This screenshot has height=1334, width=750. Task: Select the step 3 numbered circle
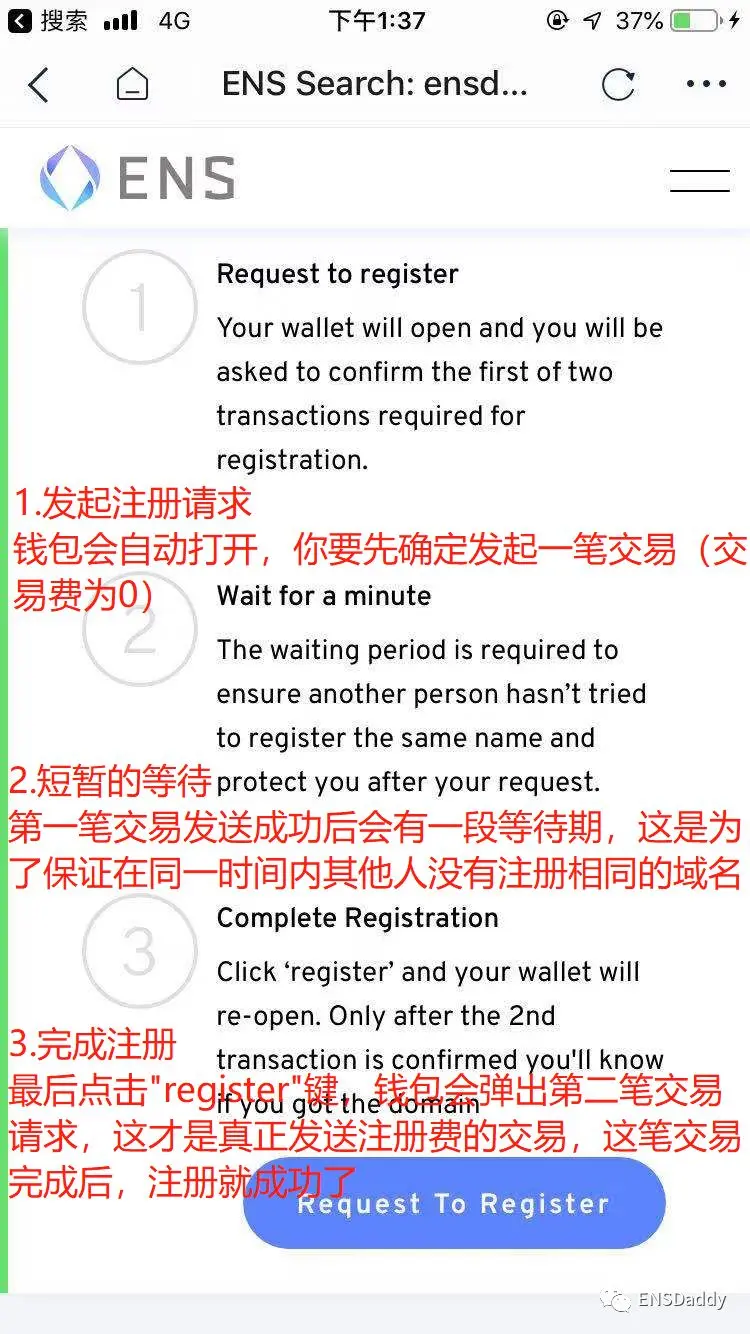[139, 950]
